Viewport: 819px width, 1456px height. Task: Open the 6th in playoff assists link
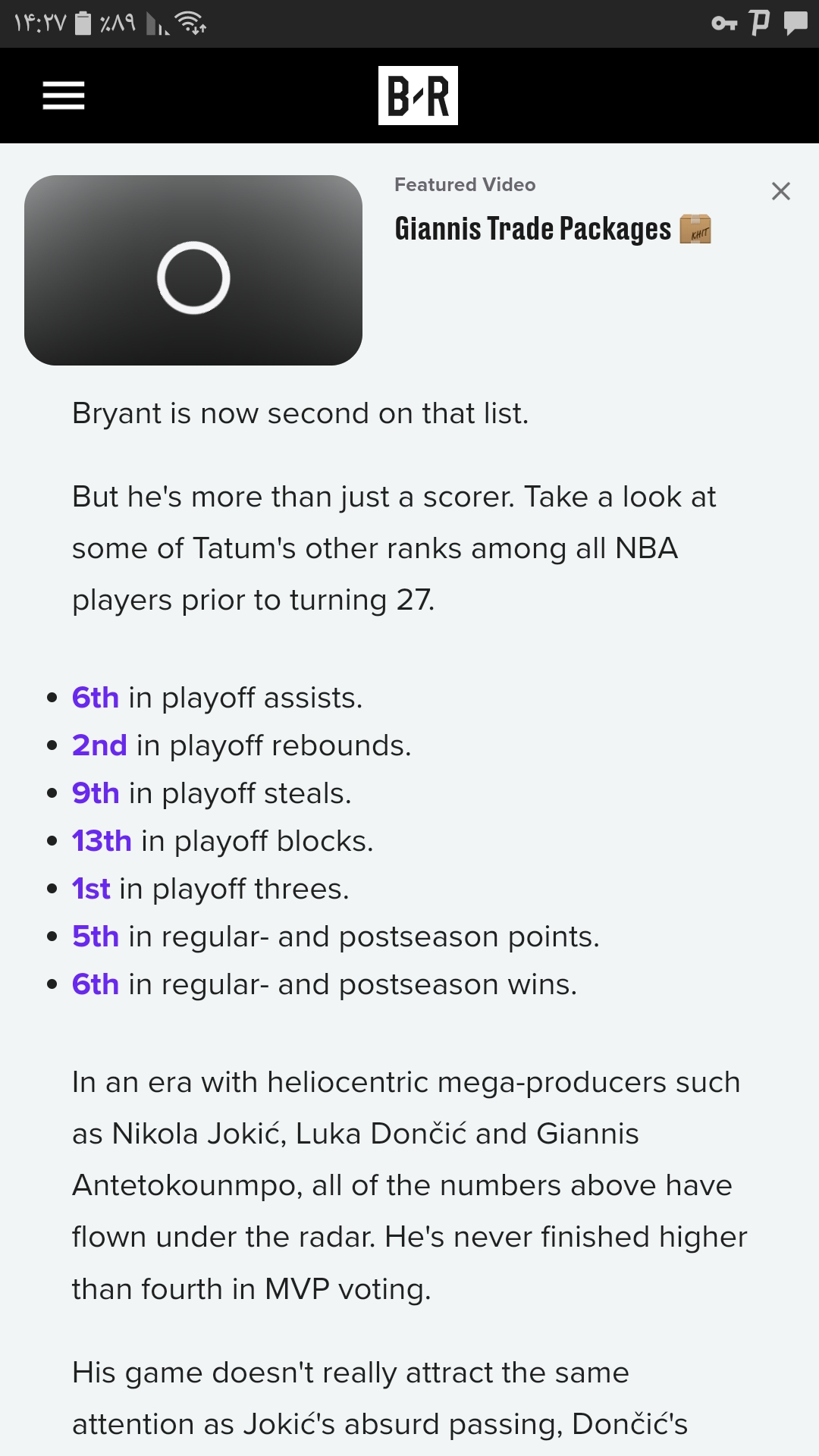(96, 698)
